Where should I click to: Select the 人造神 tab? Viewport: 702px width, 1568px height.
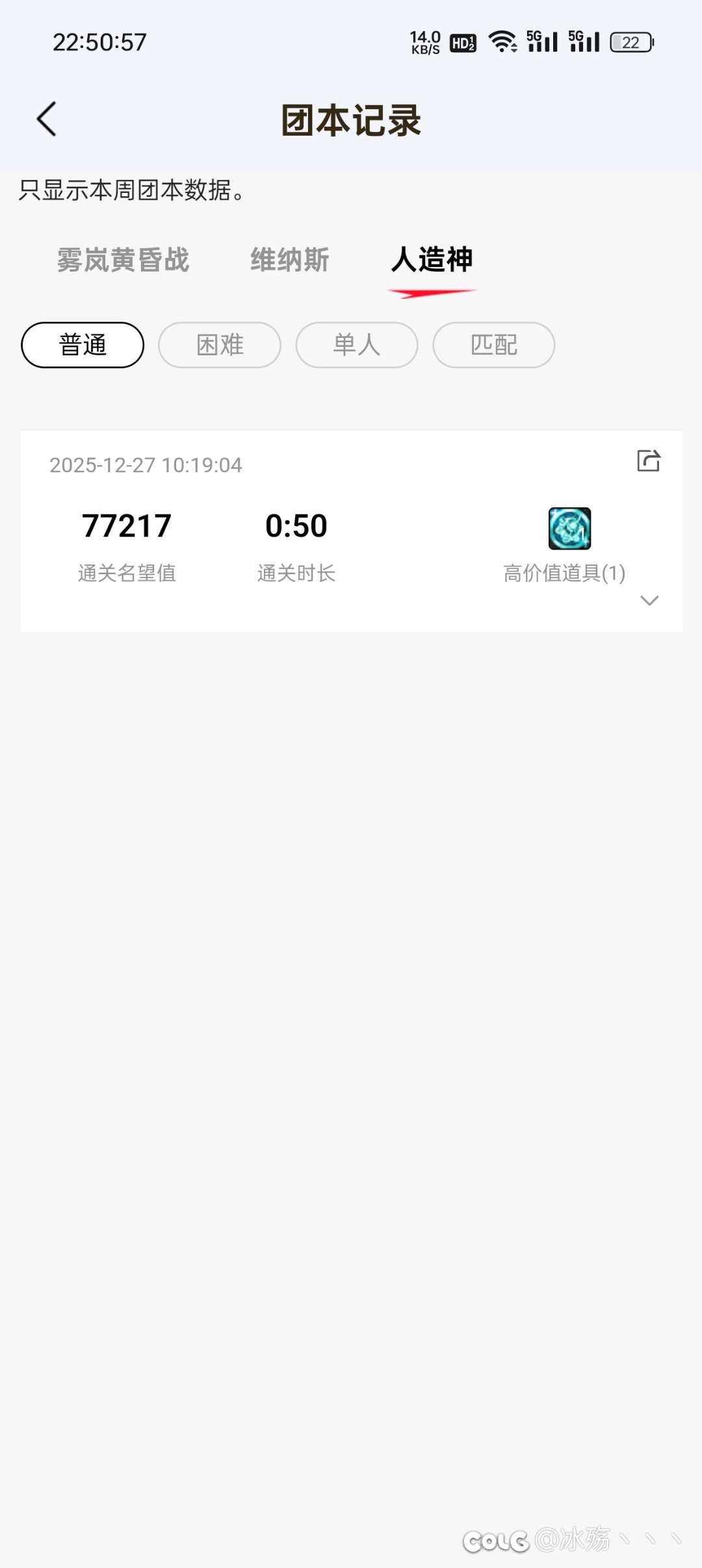(432, 260)
